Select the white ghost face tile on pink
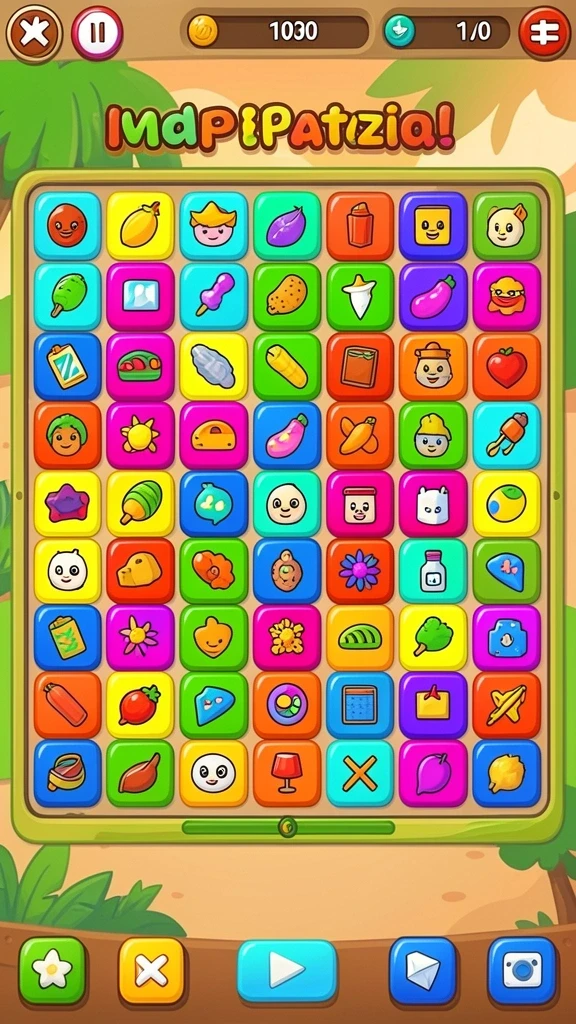 [433, 504]
